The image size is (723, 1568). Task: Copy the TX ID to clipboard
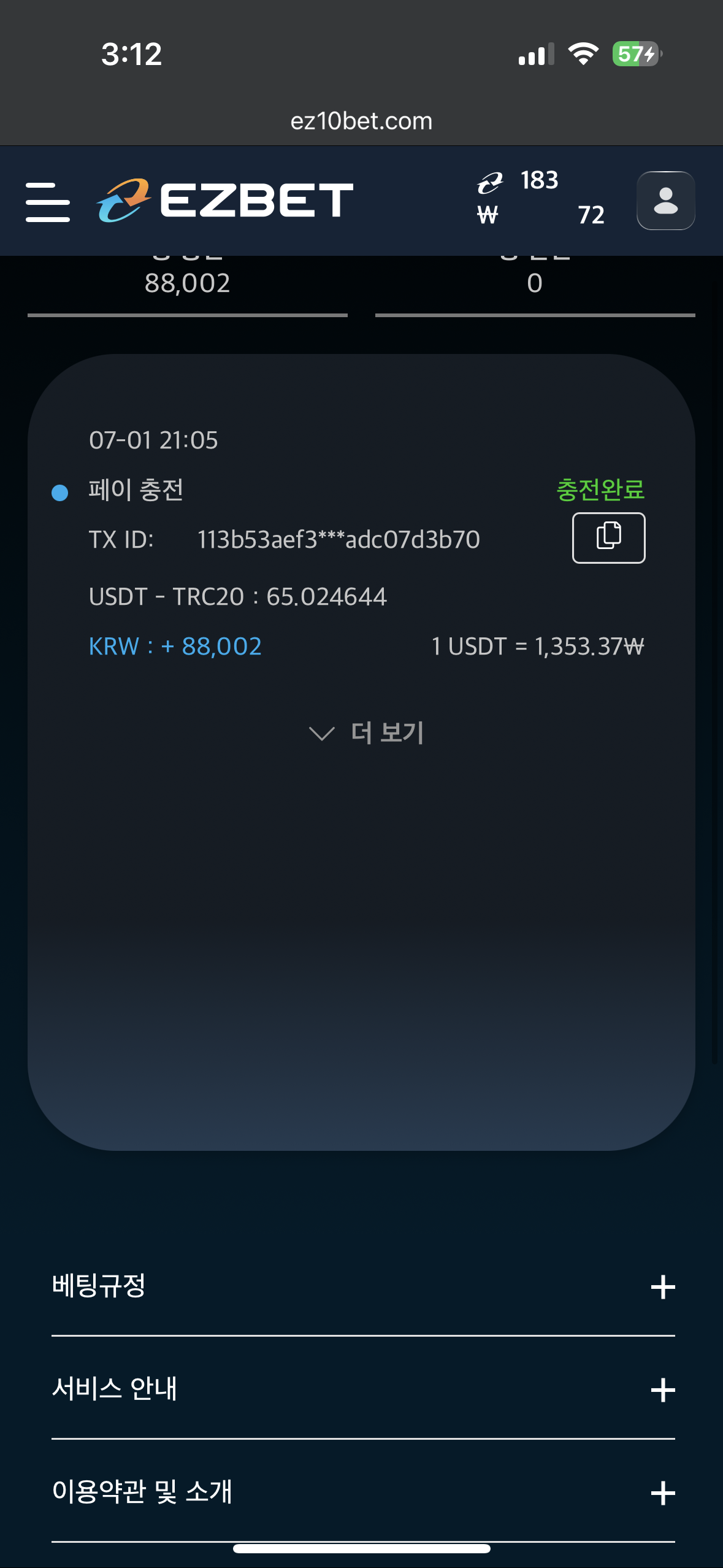coord(608,537)
